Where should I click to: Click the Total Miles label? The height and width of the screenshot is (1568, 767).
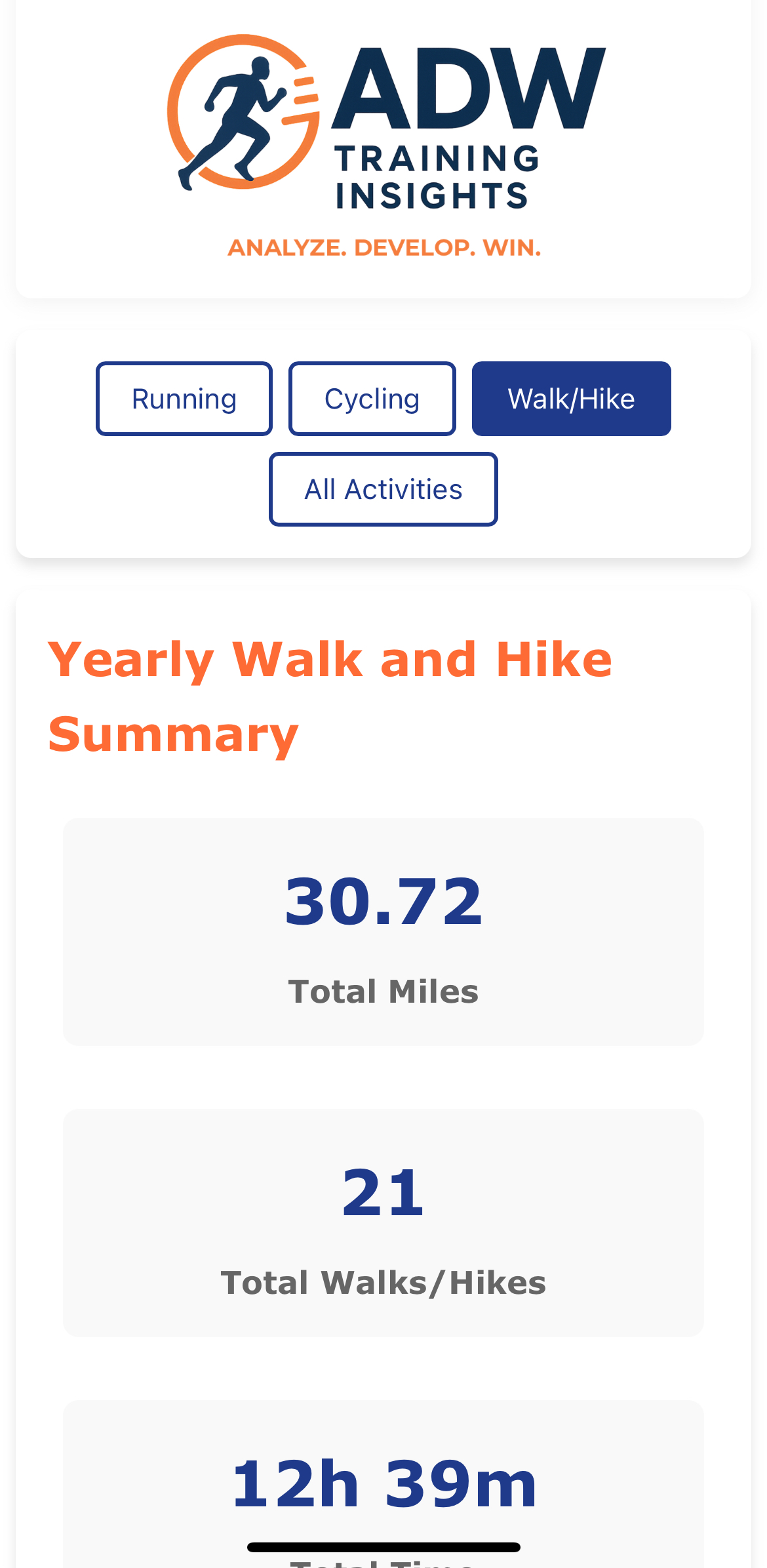pyautogui.click(x=383, y=992)
